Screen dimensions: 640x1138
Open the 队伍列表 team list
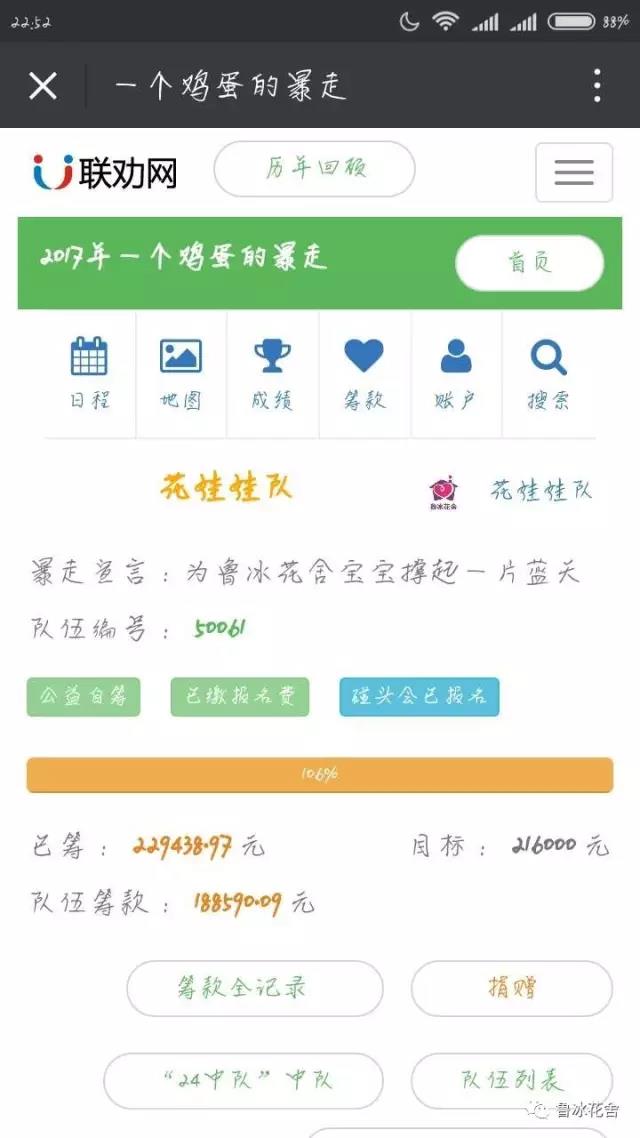tap(511, 1081)
